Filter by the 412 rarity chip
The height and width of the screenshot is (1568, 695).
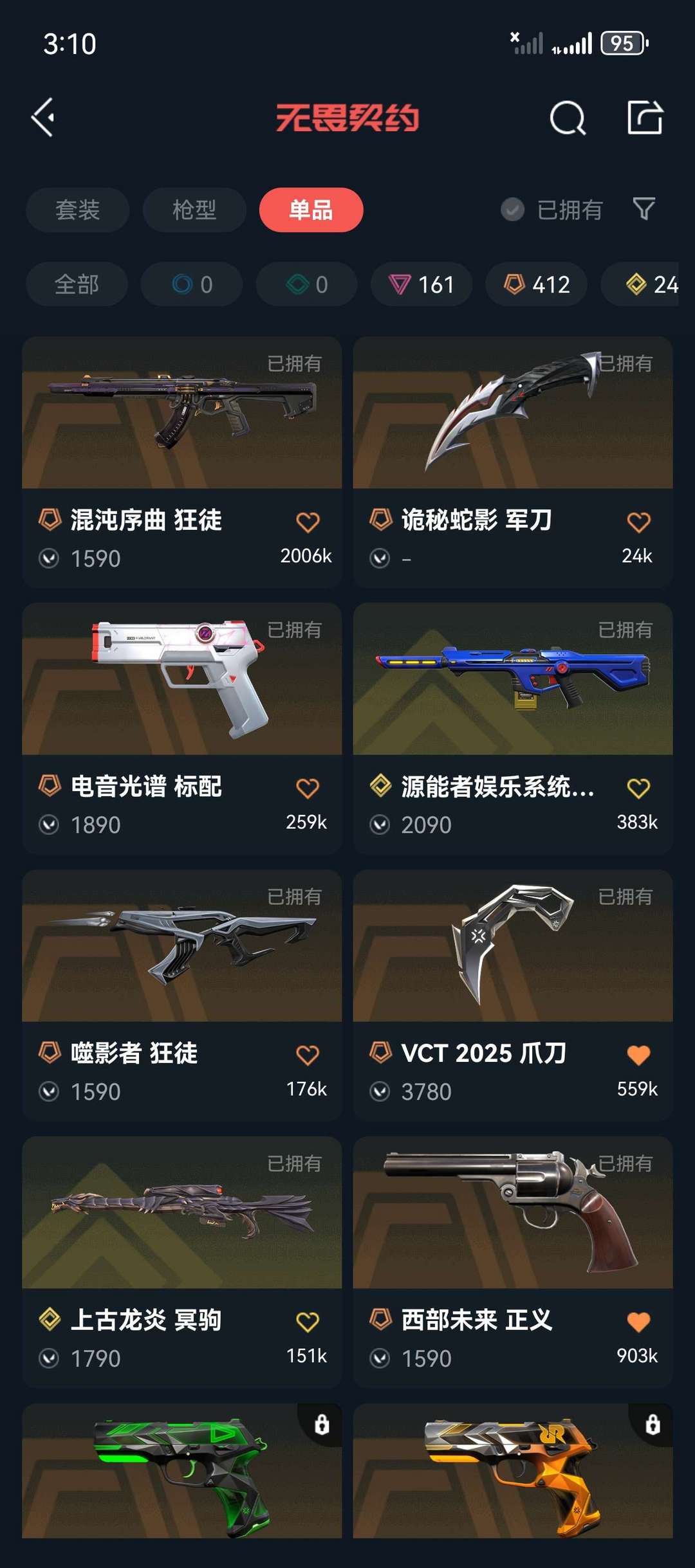click(536, 284)
